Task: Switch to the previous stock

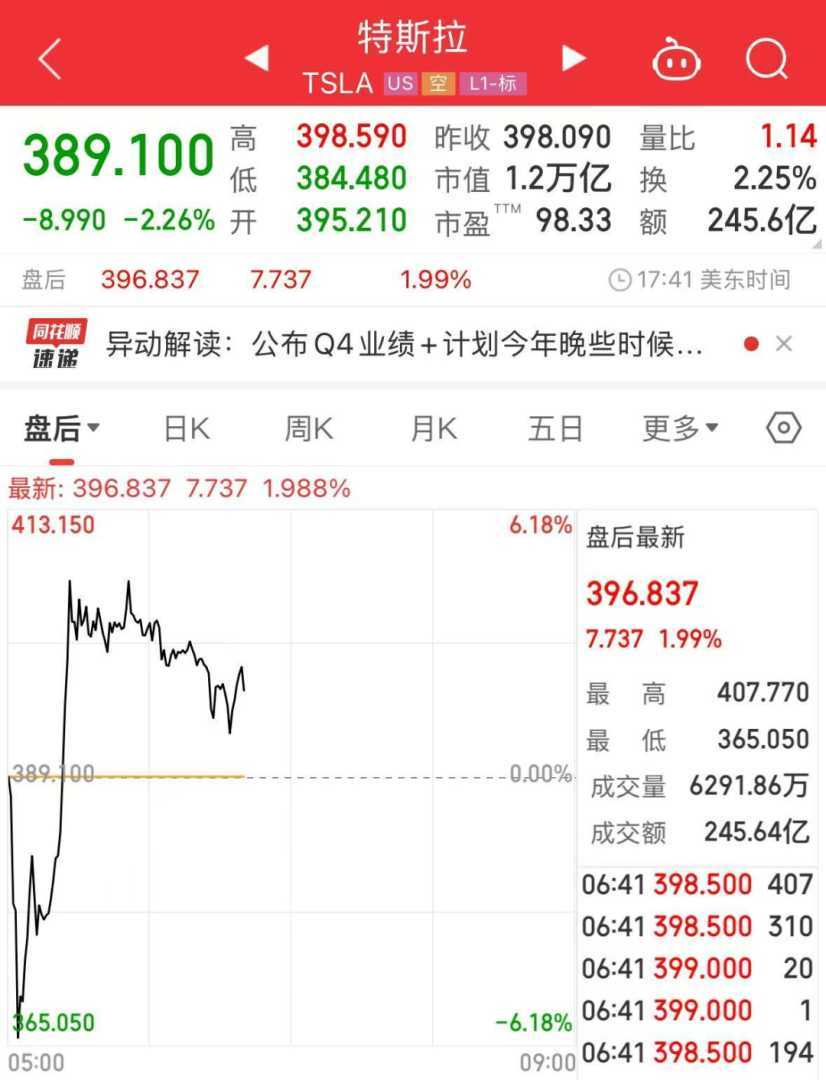Action: pos(257,58)
